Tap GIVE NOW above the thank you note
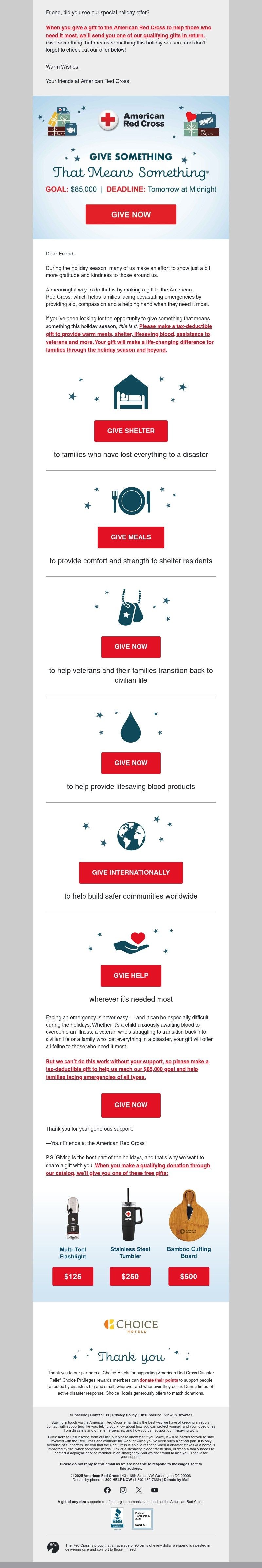 click(130, 1105)
